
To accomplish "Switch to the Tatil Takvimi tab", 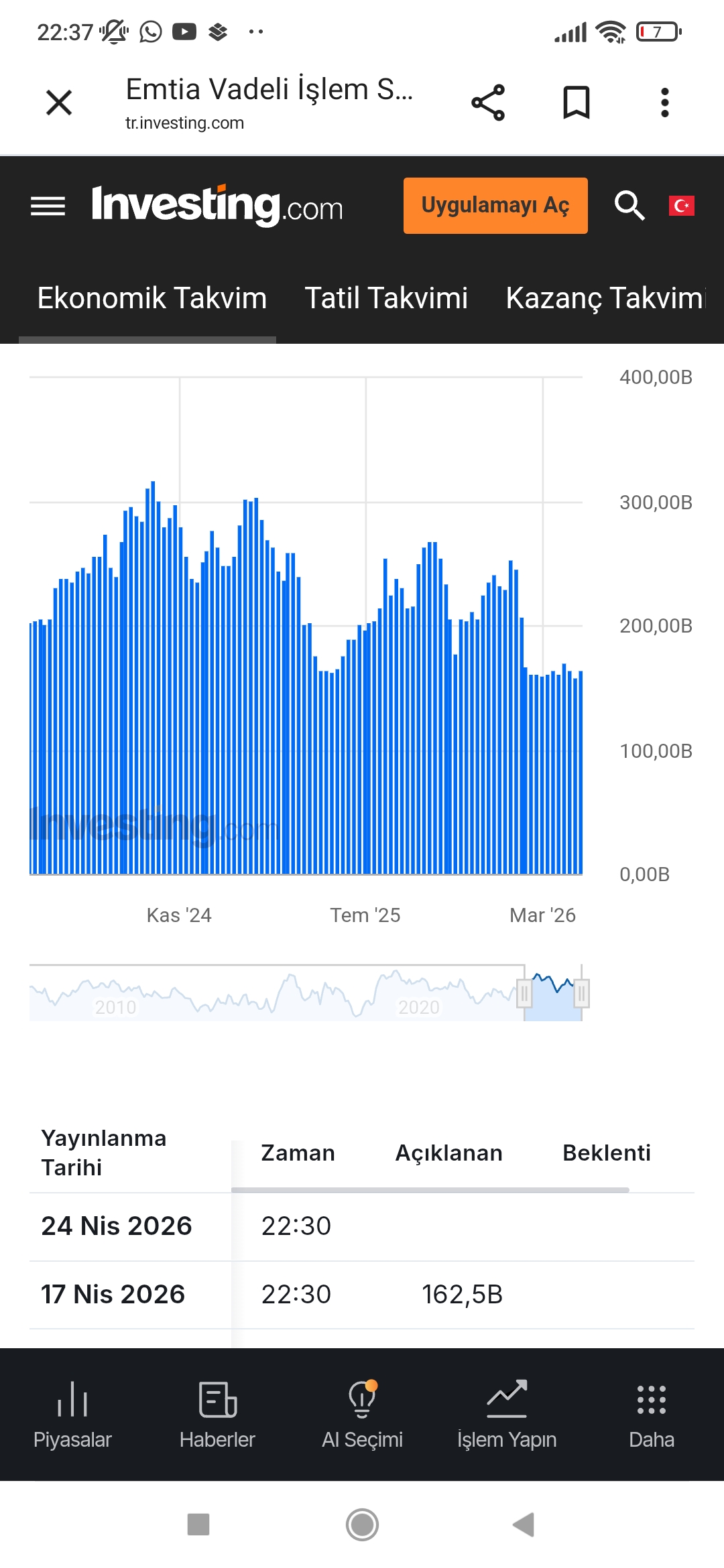I will tap(386, 298).
